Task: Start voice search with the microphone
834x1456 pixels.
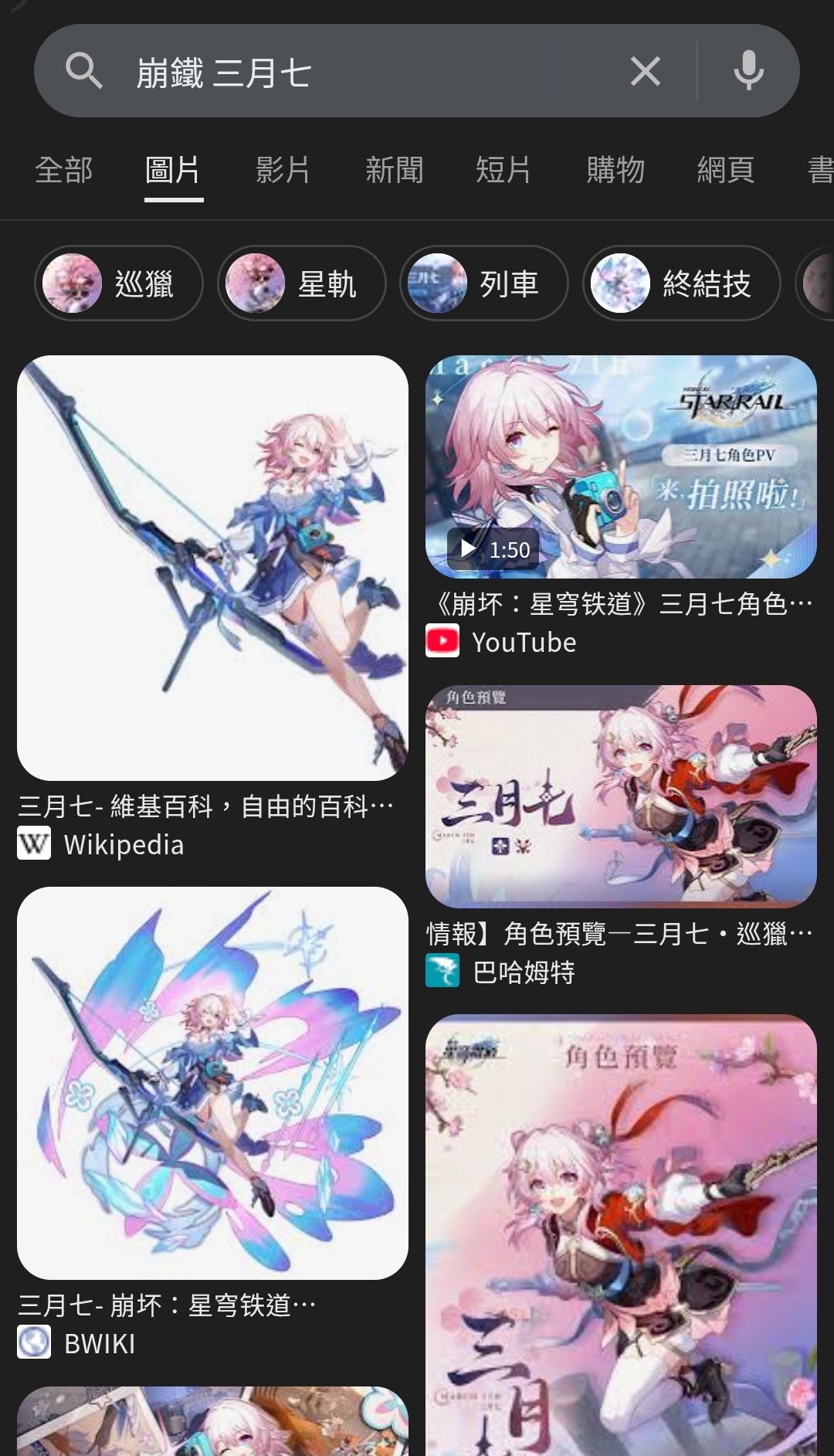Action: point(748,72)
